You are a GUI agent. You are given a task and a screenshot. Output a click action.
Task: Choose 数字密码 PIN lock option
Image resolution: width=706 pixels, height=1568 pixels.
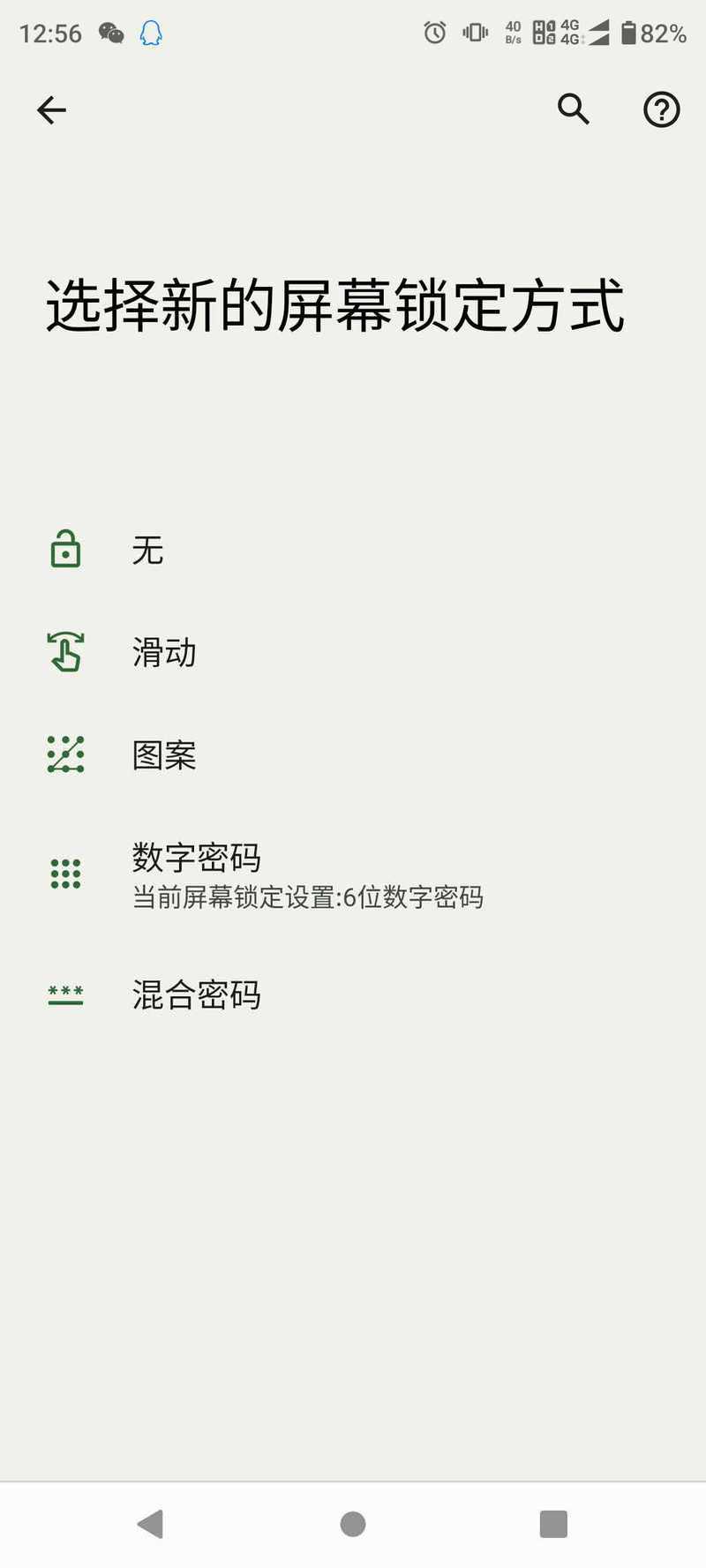point(353,874)
